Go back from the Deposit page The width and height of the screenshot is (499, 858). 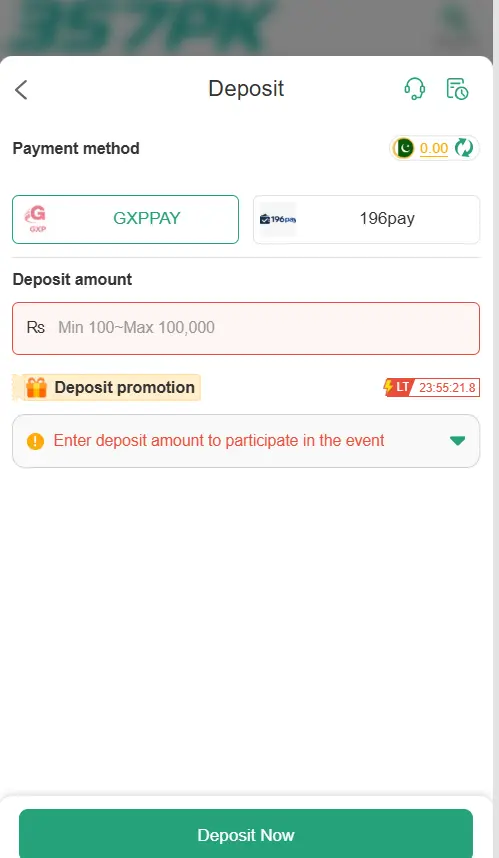tap(21, 89)
